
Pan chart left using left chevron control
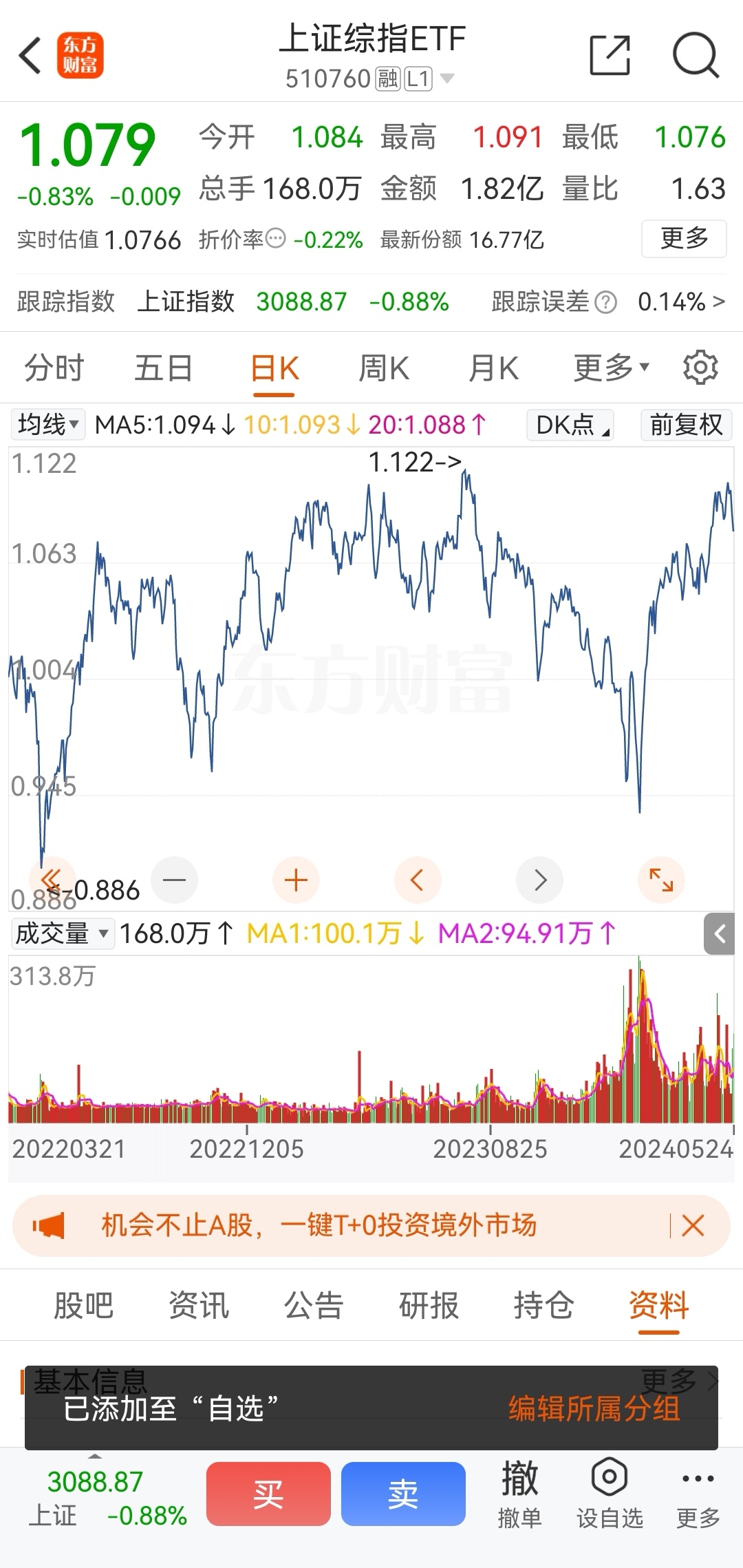(418, 879)
